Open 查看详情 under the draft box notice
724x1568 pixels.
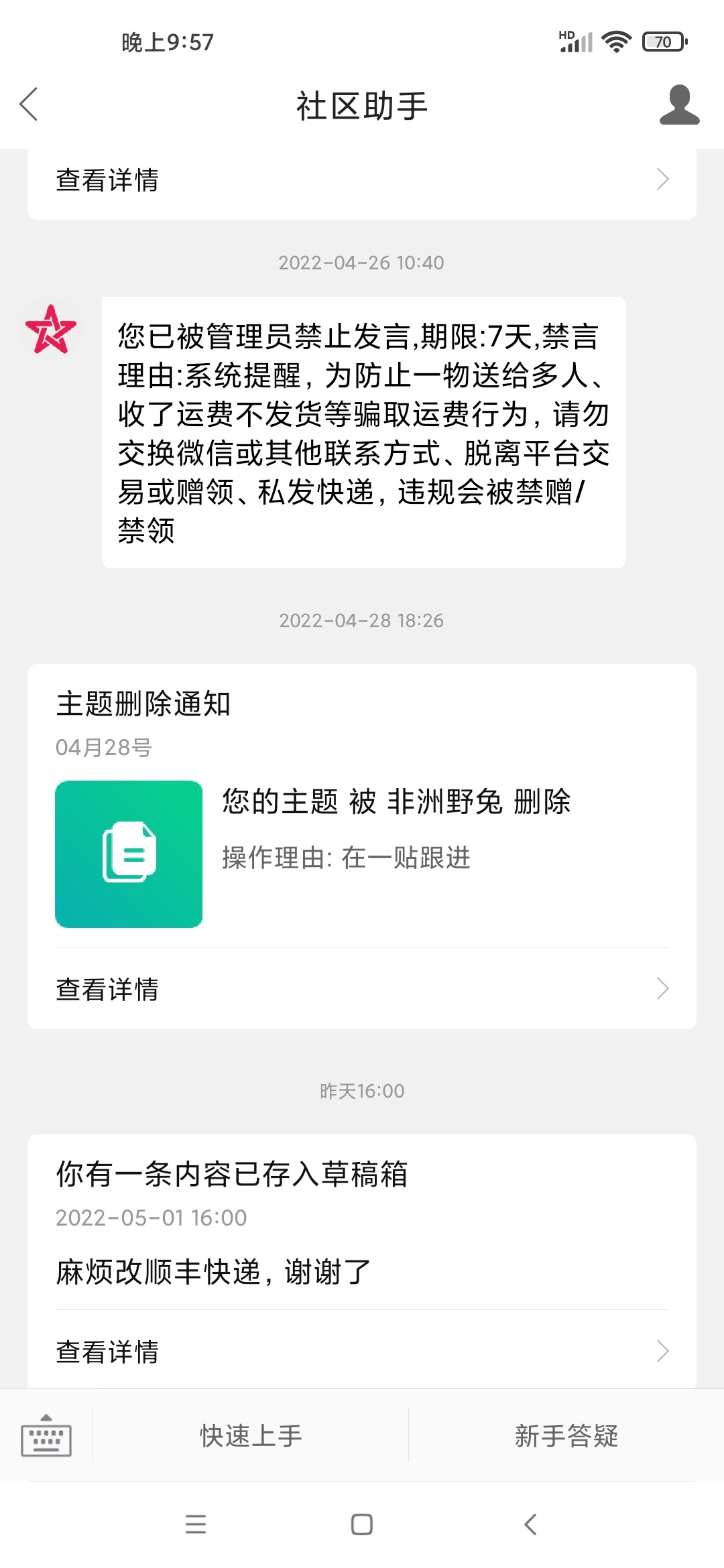coord(362,1351)
